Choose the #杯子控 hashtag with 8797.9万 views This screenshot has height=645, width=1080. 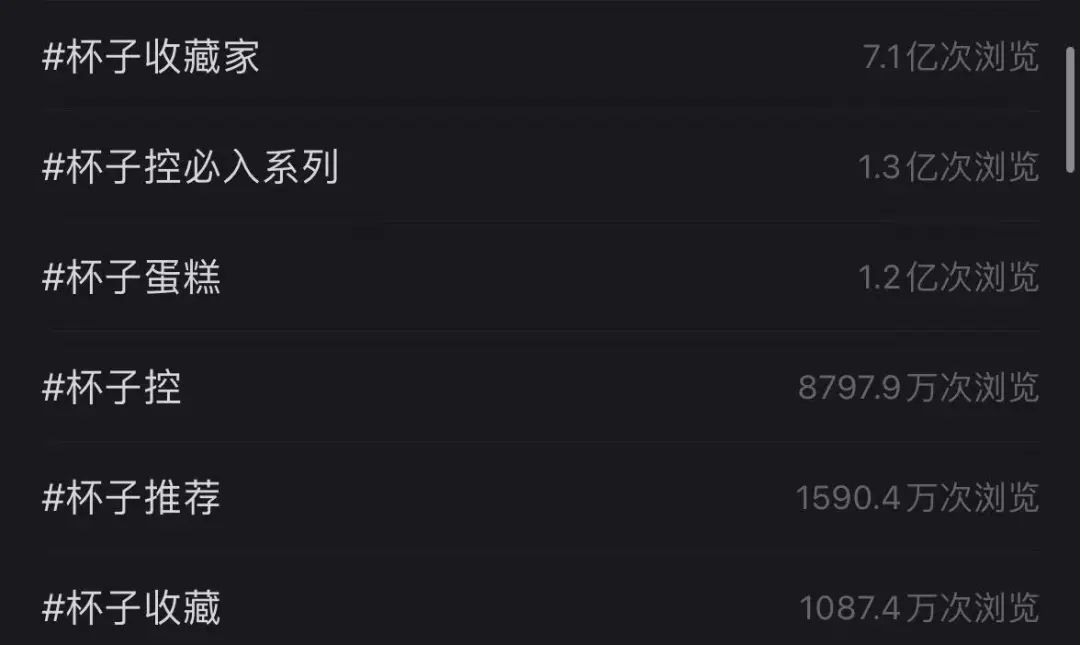(111, 387)
